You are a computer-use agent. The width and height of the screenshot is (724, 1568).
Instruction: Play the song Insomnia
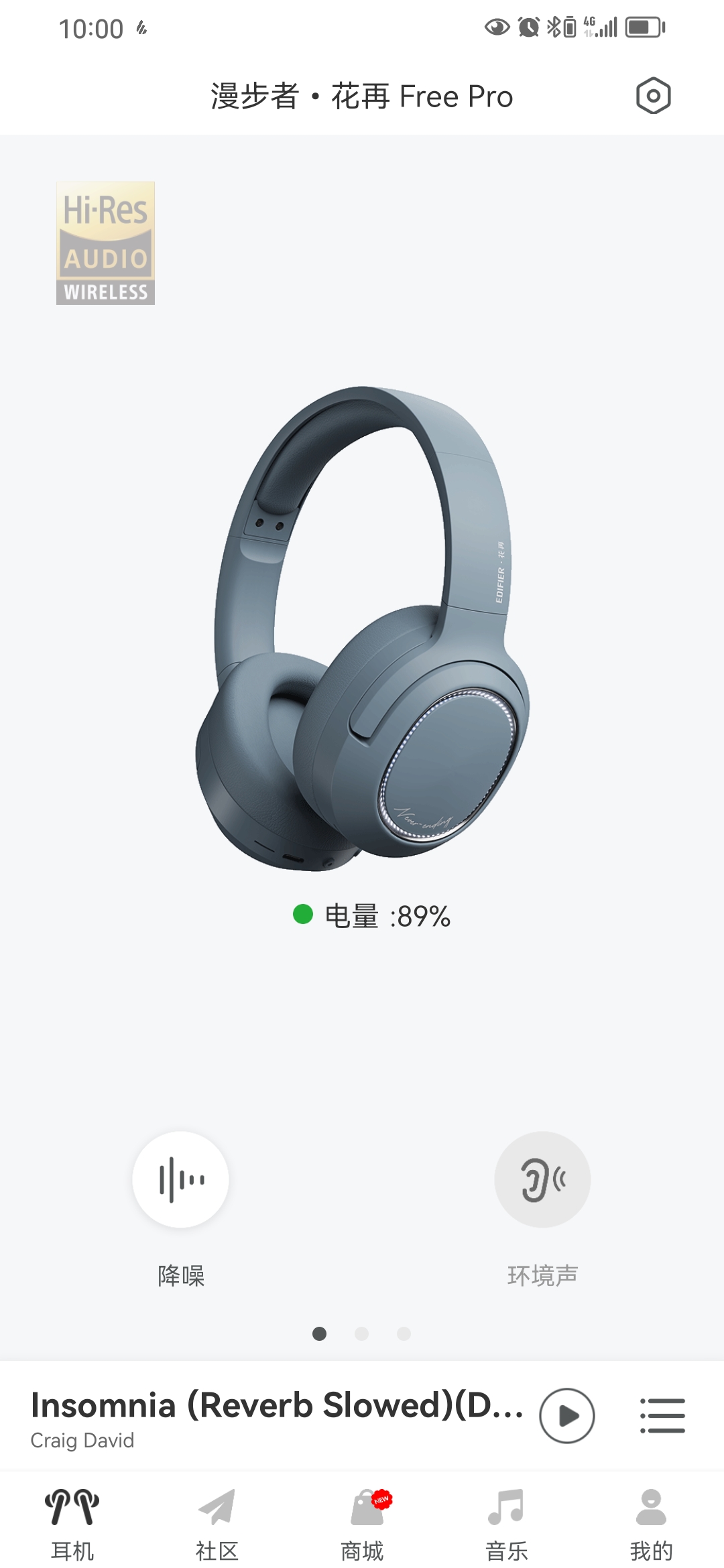tap(567, 1415)
